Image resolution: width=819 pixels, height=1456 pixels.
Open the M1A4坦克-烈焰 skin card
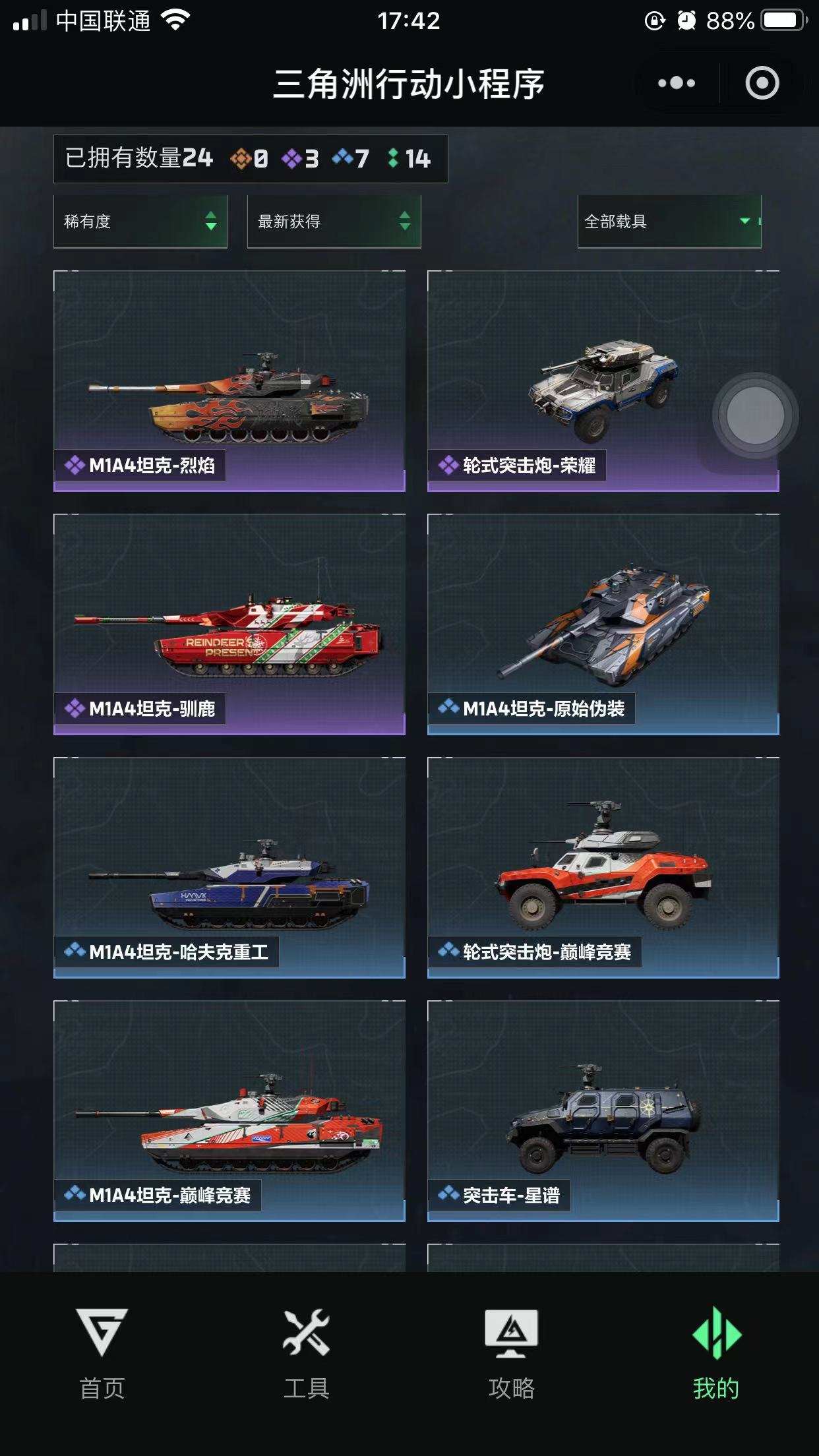(x=229, y=381)
